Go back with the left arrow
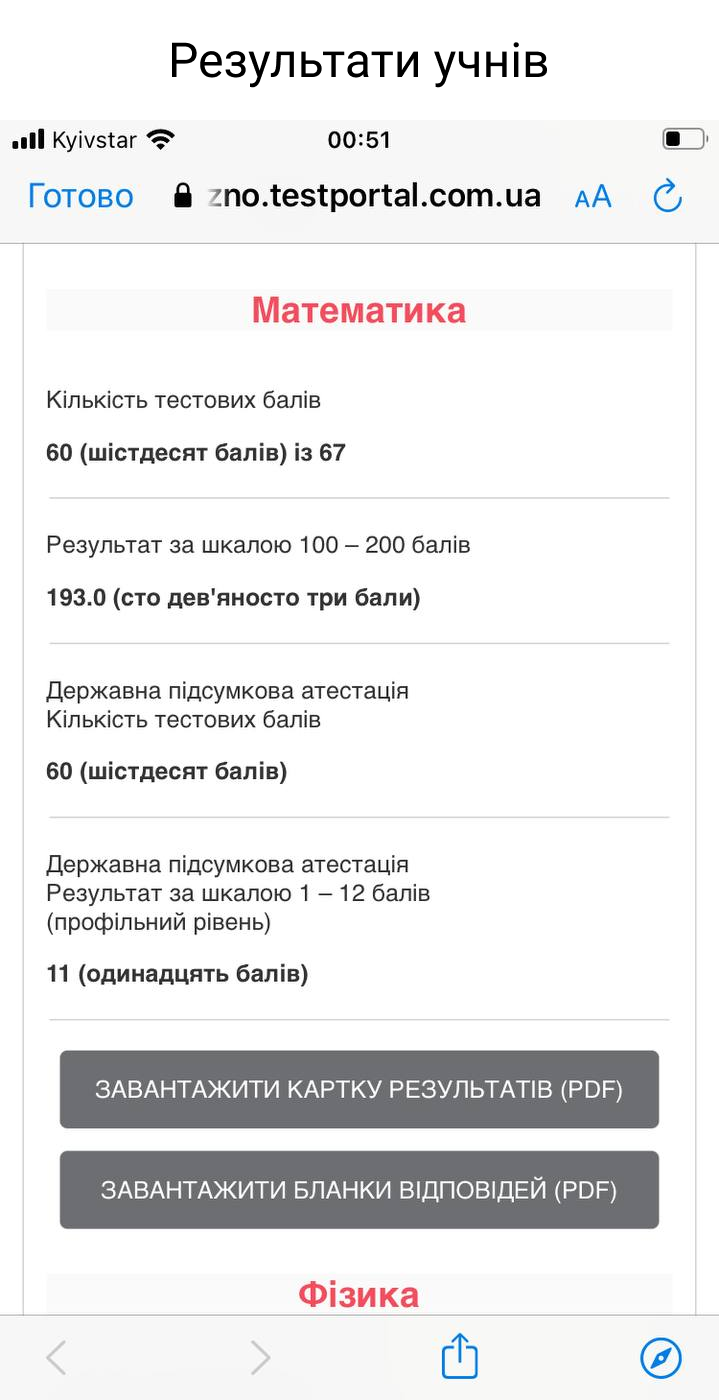Image resolution: width=719 pixels, height=1400 pixels. [57, 1357]
